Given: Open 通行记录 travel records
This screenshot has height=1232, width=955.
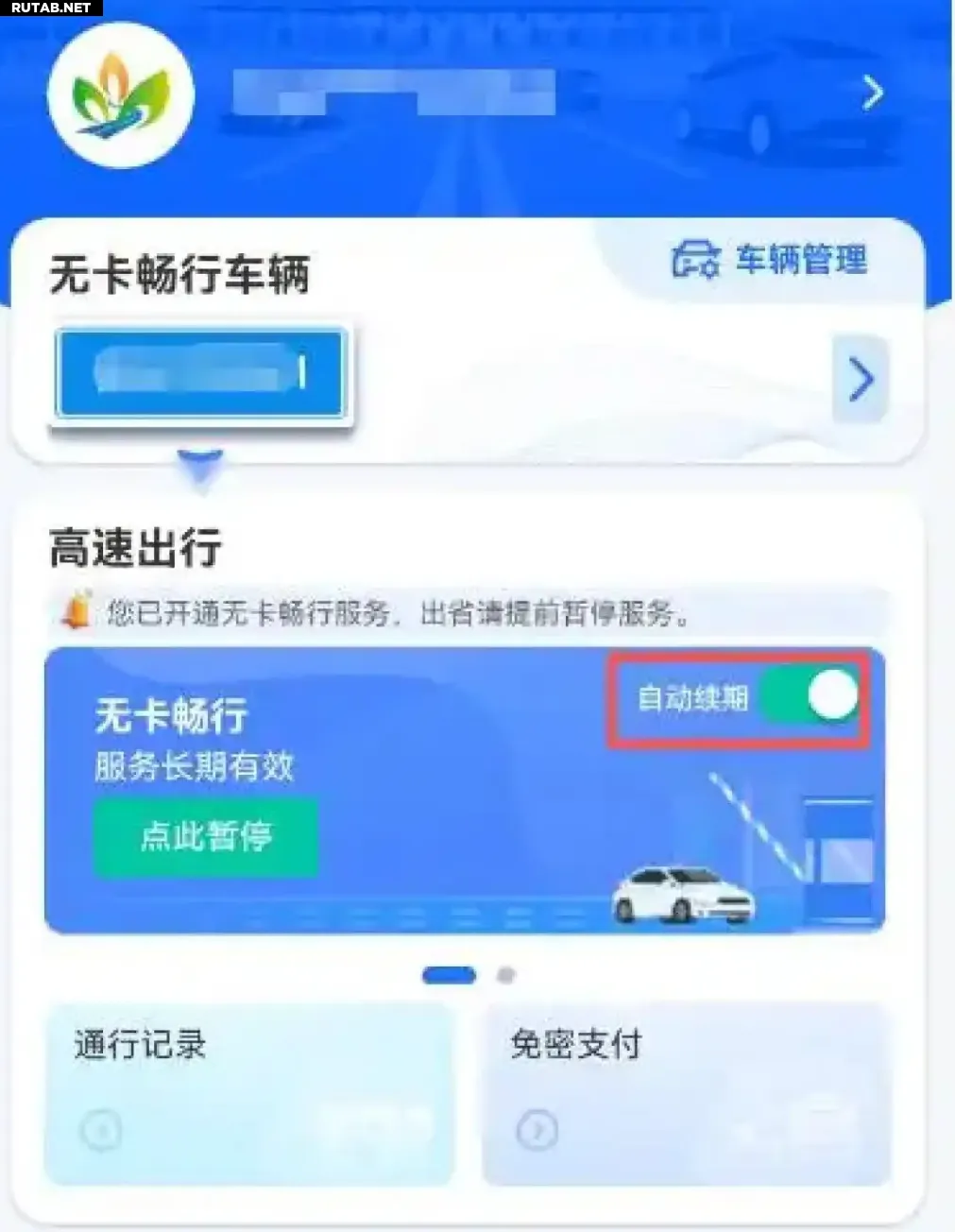Looking at the screenshot, I should [249, 1091].
